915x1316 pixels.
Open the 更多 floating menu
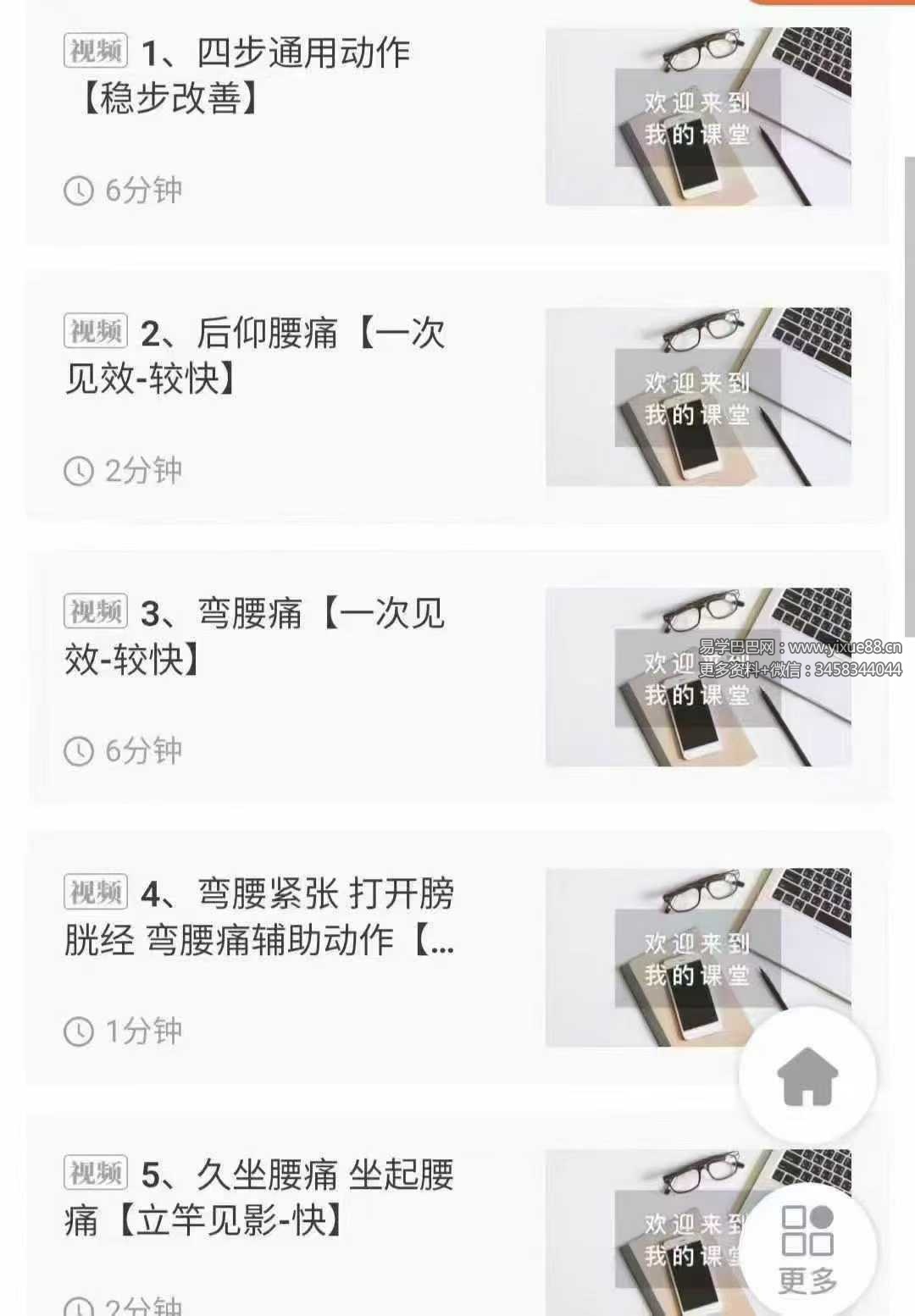tap(807, 1250)
